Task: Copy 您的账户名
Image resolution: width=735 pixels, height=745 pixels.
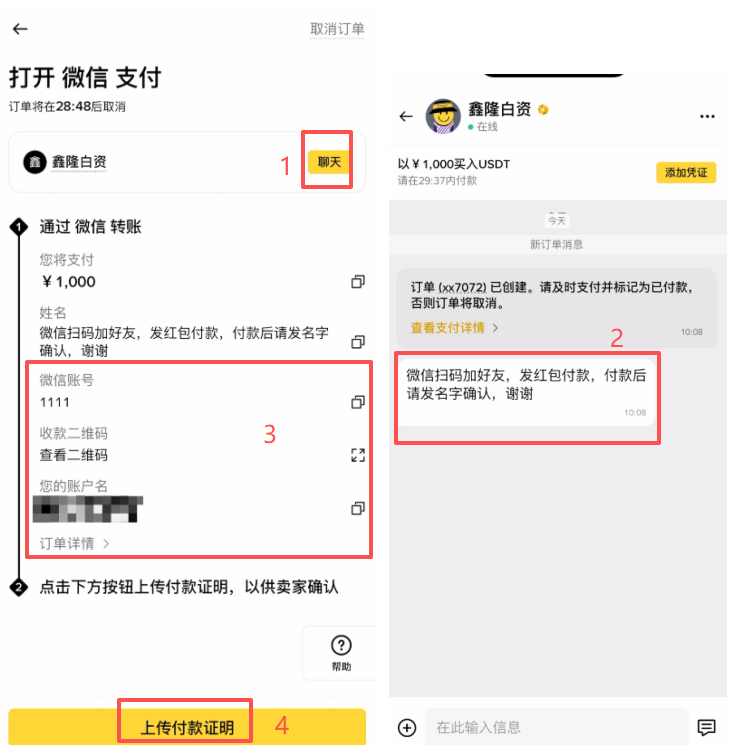Action: coord(358,509)
